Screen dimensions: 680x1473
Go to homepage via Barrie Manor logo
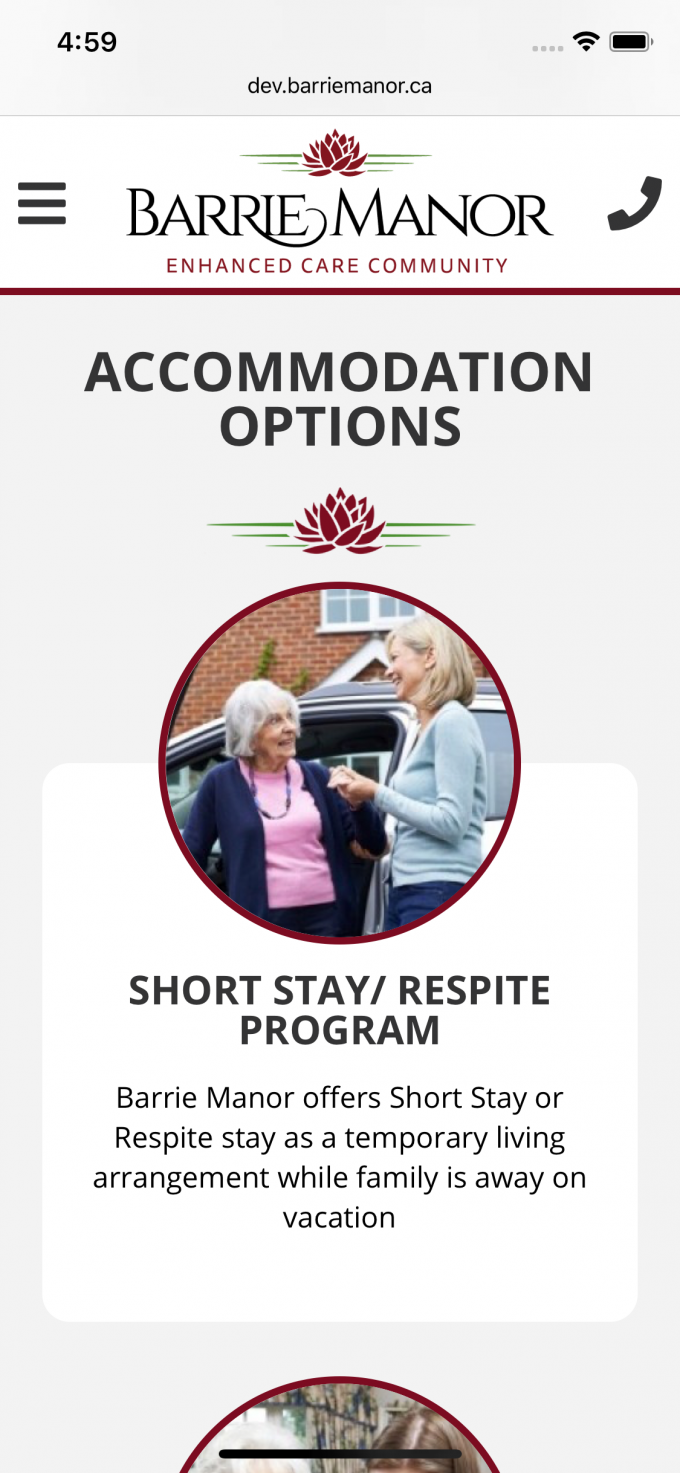point(339,203)
